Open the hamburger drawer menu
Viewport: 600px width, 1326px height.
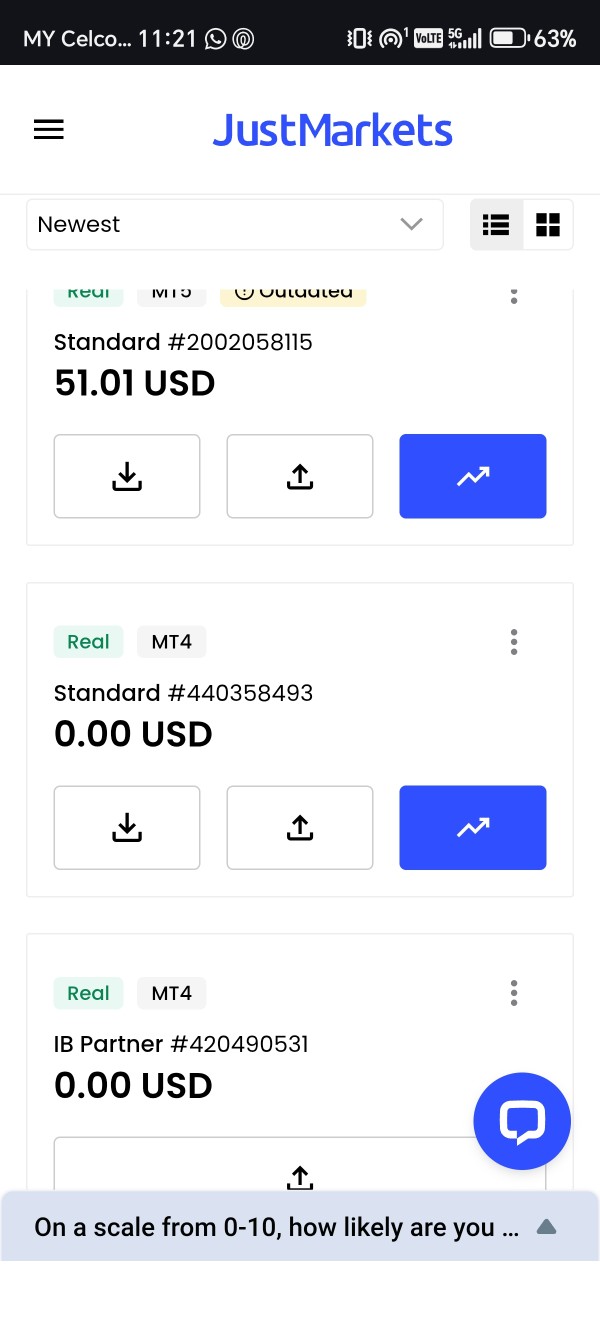[49, 130]
